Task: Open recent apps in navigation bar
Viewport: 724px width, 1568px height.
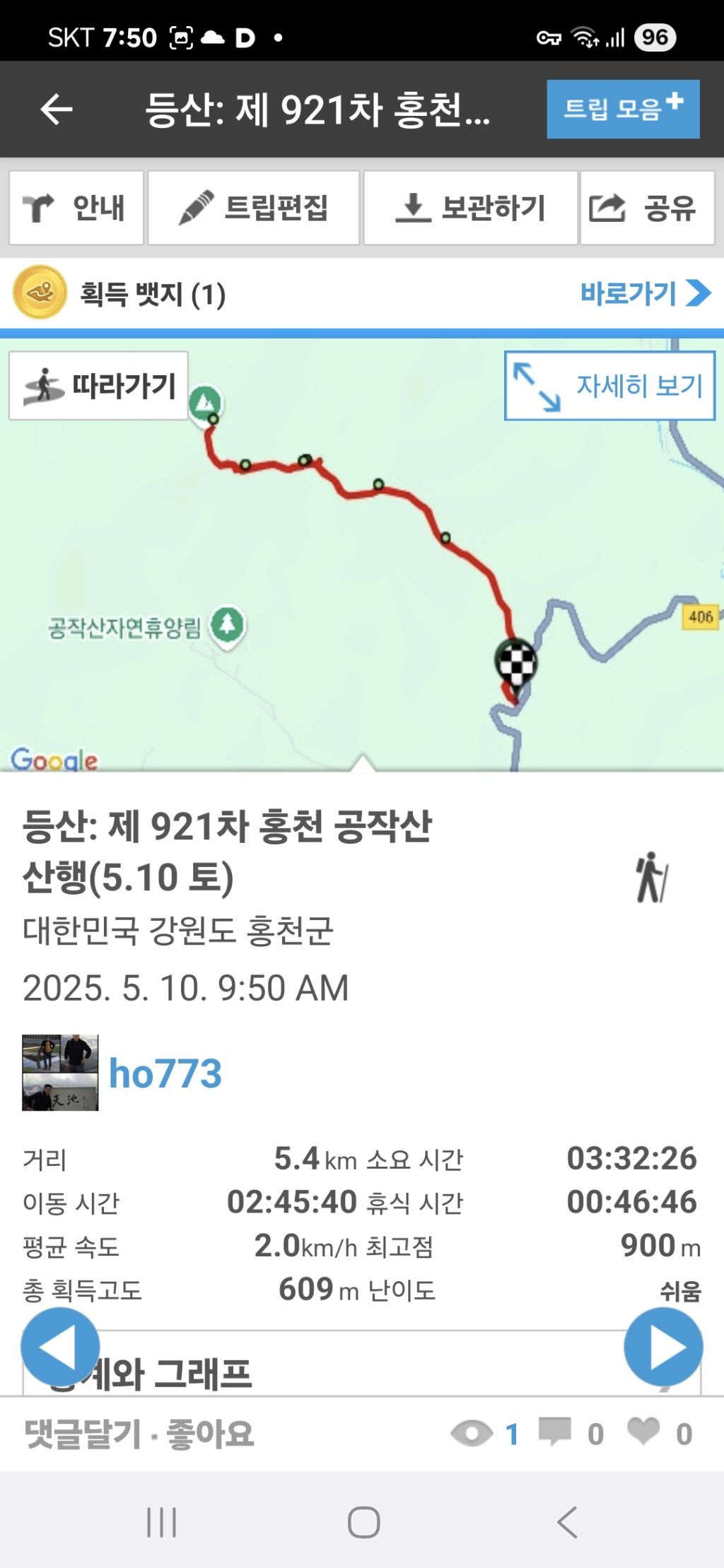Action: [161, 1521]
